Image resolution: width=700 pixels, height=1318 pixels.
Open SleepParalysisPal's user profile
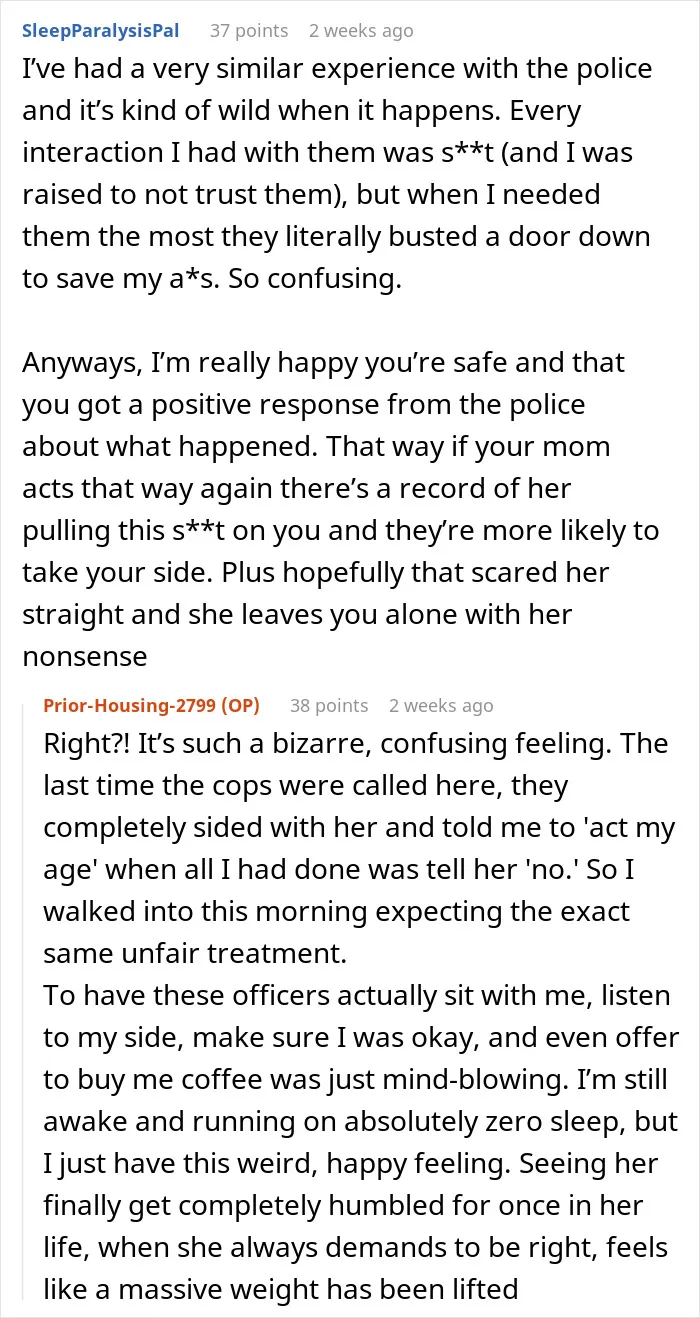[x=101, y=30]
